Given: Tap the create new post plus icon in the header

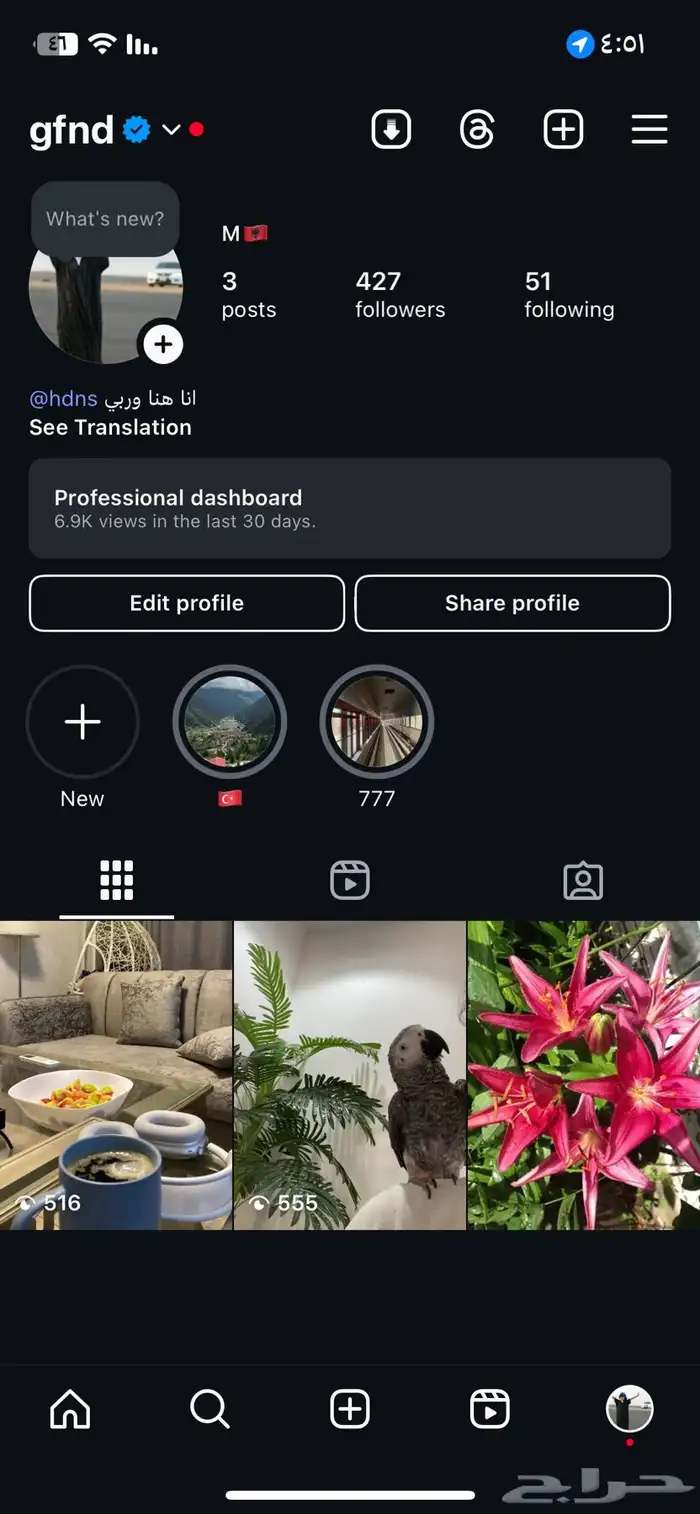Looking at the screenshot, I should pyautogui.click(x=563, y=130).
